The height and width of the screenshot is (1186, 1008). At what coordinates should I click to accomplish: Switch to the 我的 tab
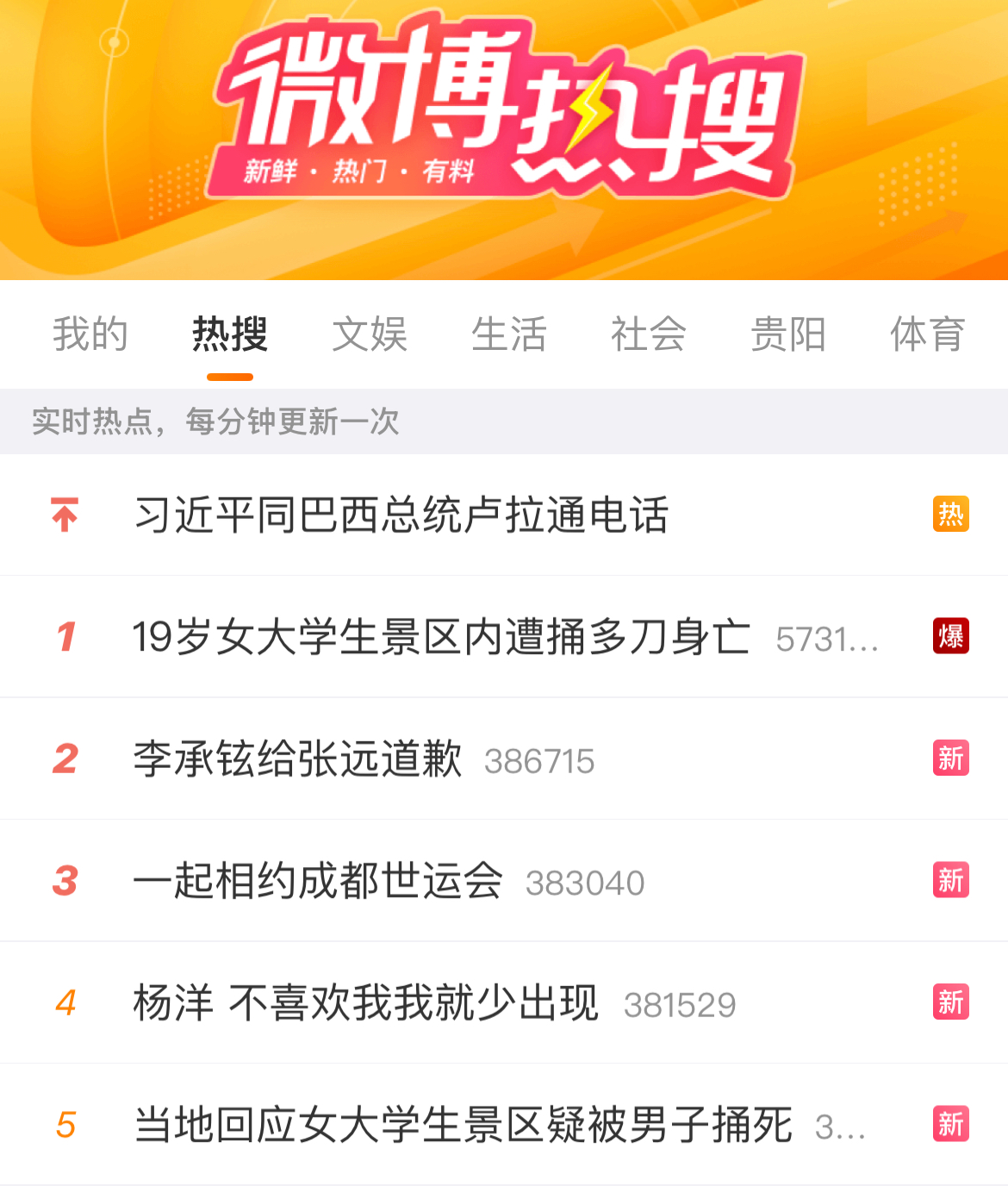(90, 334)
